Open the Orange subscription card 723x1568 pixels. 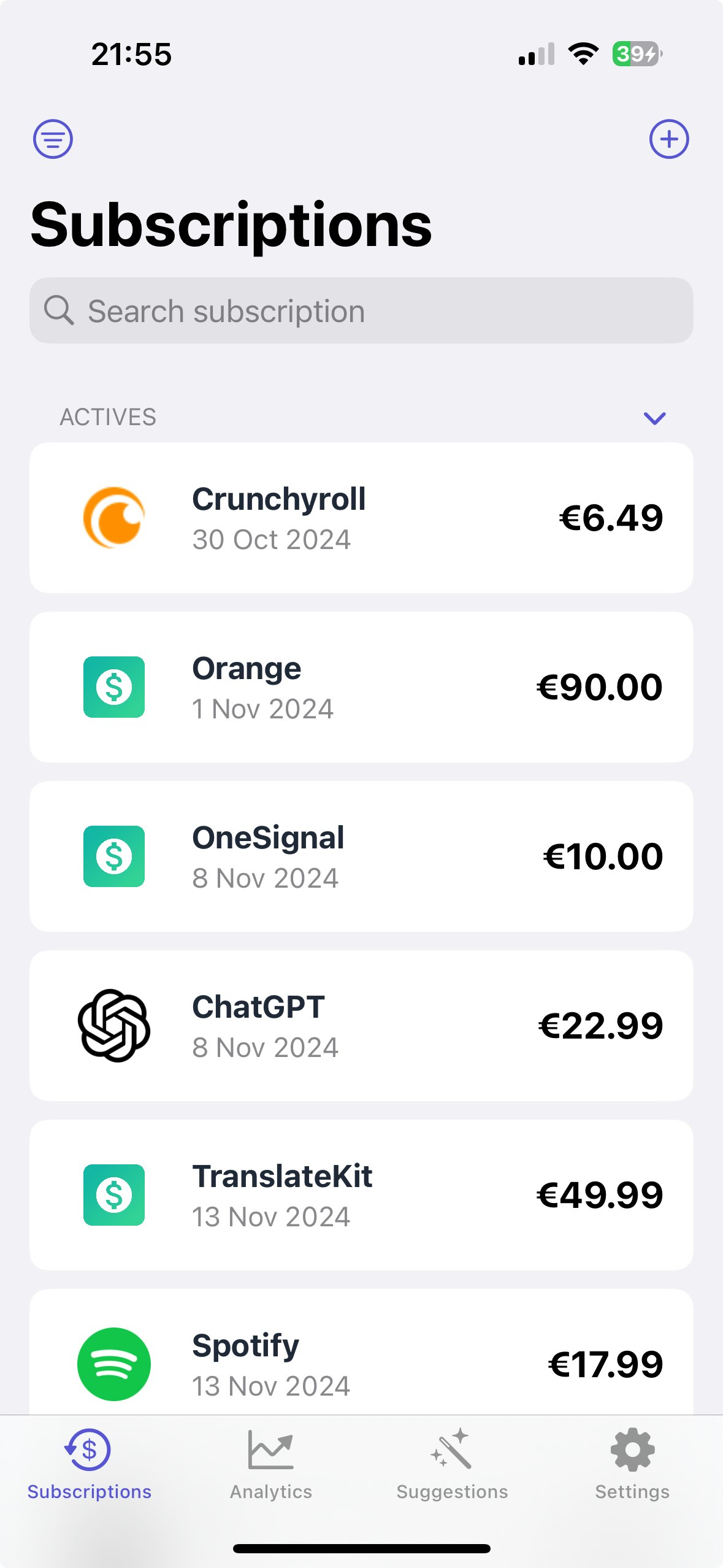(361, 687)
